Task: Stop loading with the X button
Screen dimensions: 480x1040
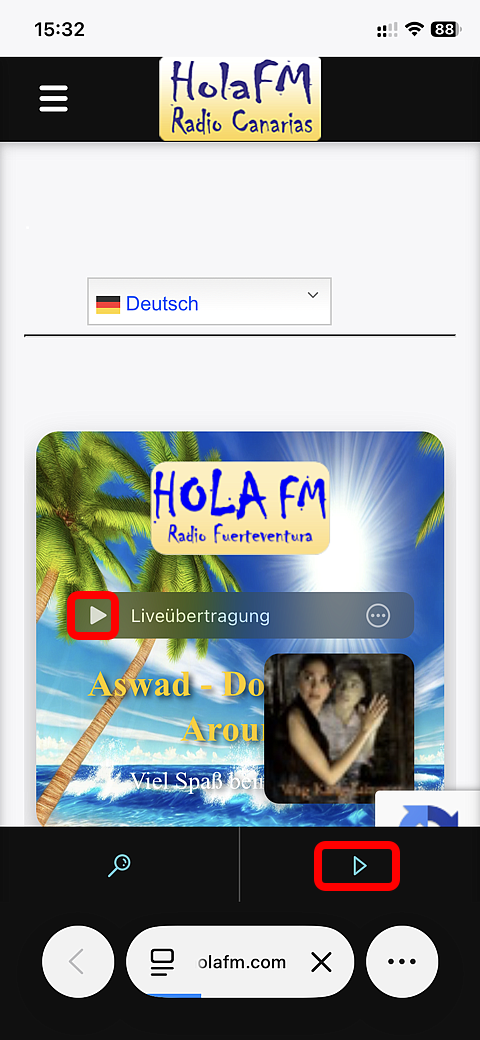Action: (x=321, y=962)
